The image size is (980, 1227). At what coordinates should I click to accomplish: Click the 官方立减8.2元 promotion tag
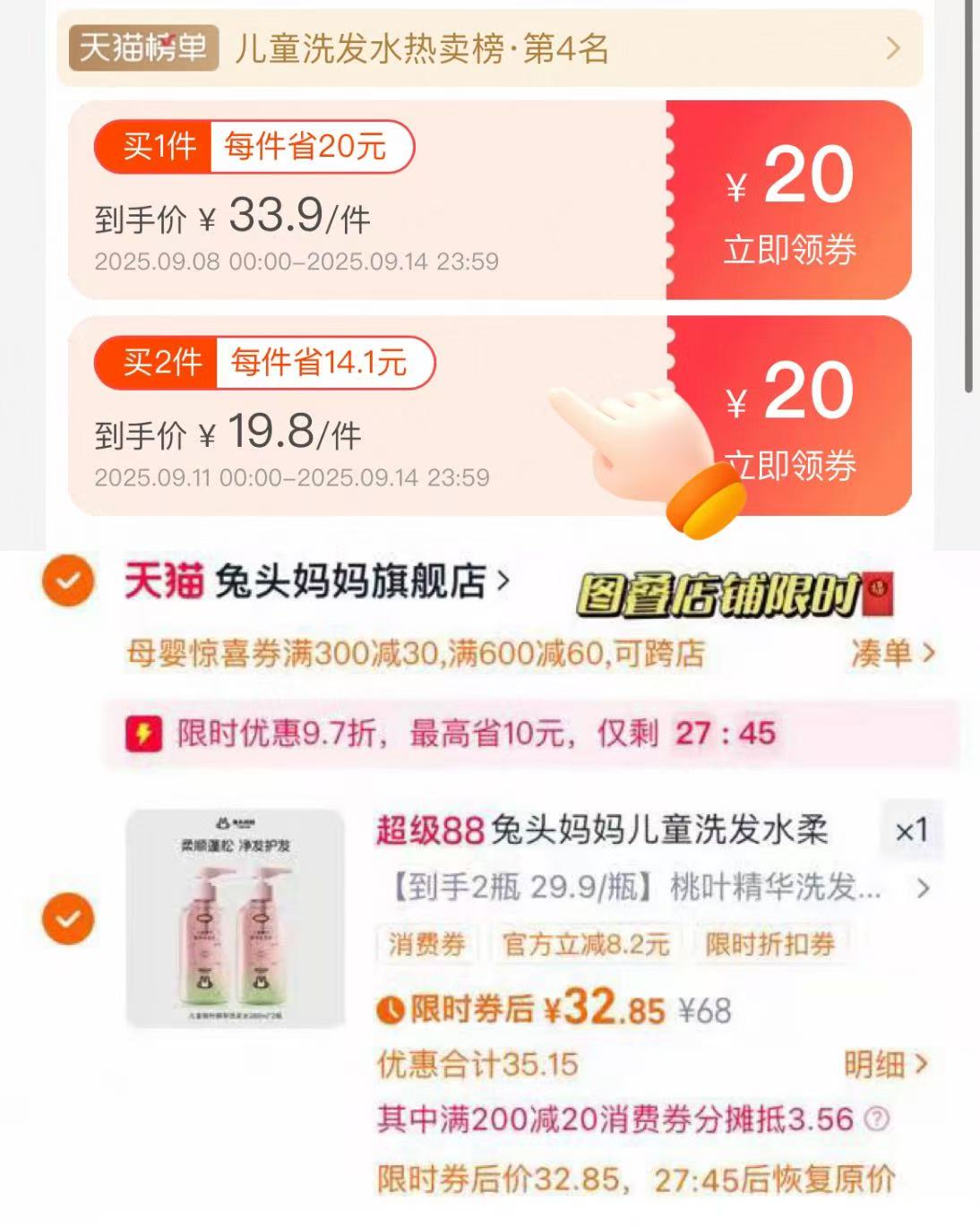(x=587, y=944)
